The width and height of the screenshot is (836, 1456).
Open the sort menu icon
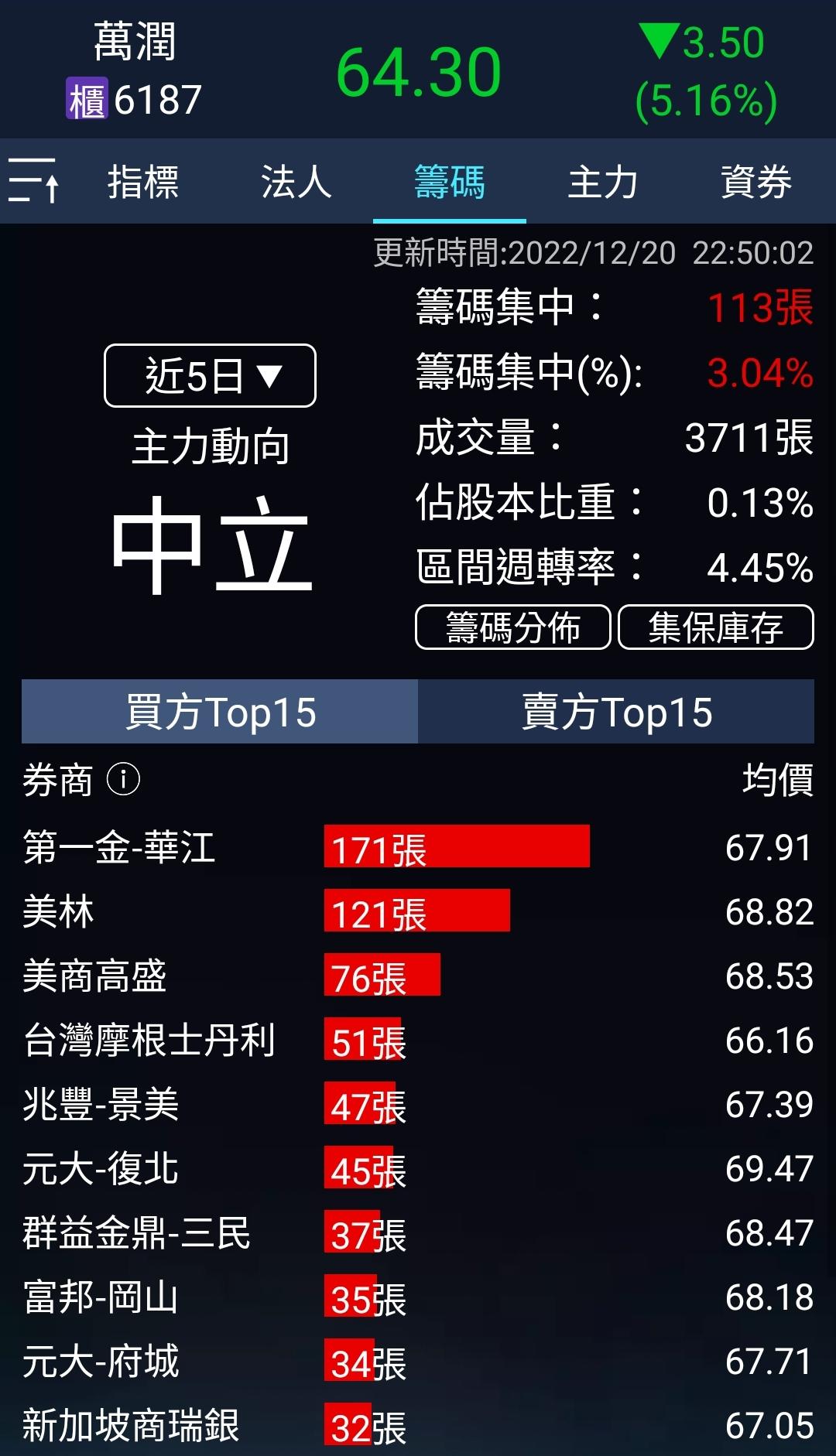(33, 181)
